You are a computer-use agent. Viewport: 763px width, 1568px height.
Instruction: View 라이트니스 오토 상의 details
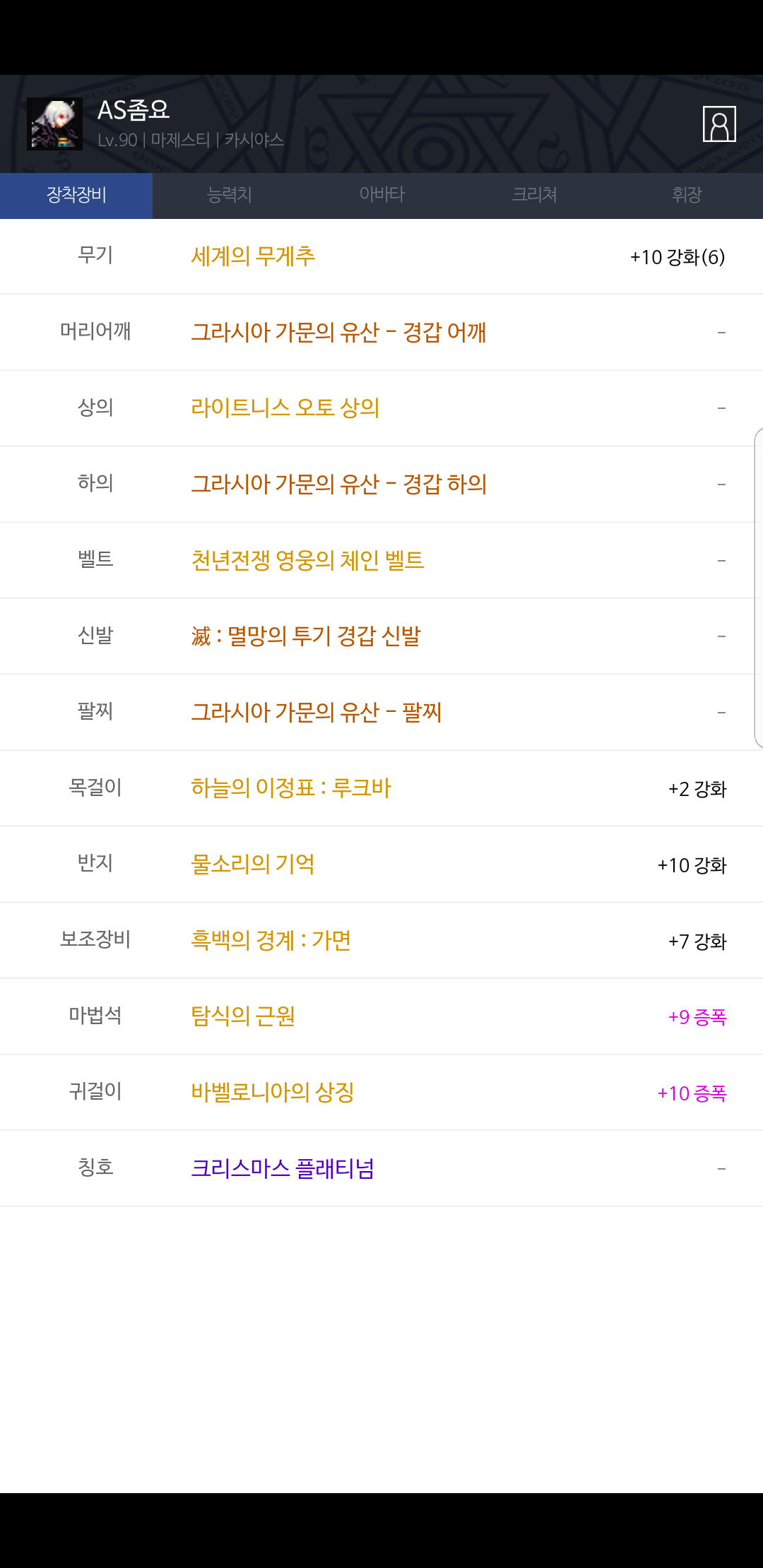pyautogui.click(x=285, y=408)
